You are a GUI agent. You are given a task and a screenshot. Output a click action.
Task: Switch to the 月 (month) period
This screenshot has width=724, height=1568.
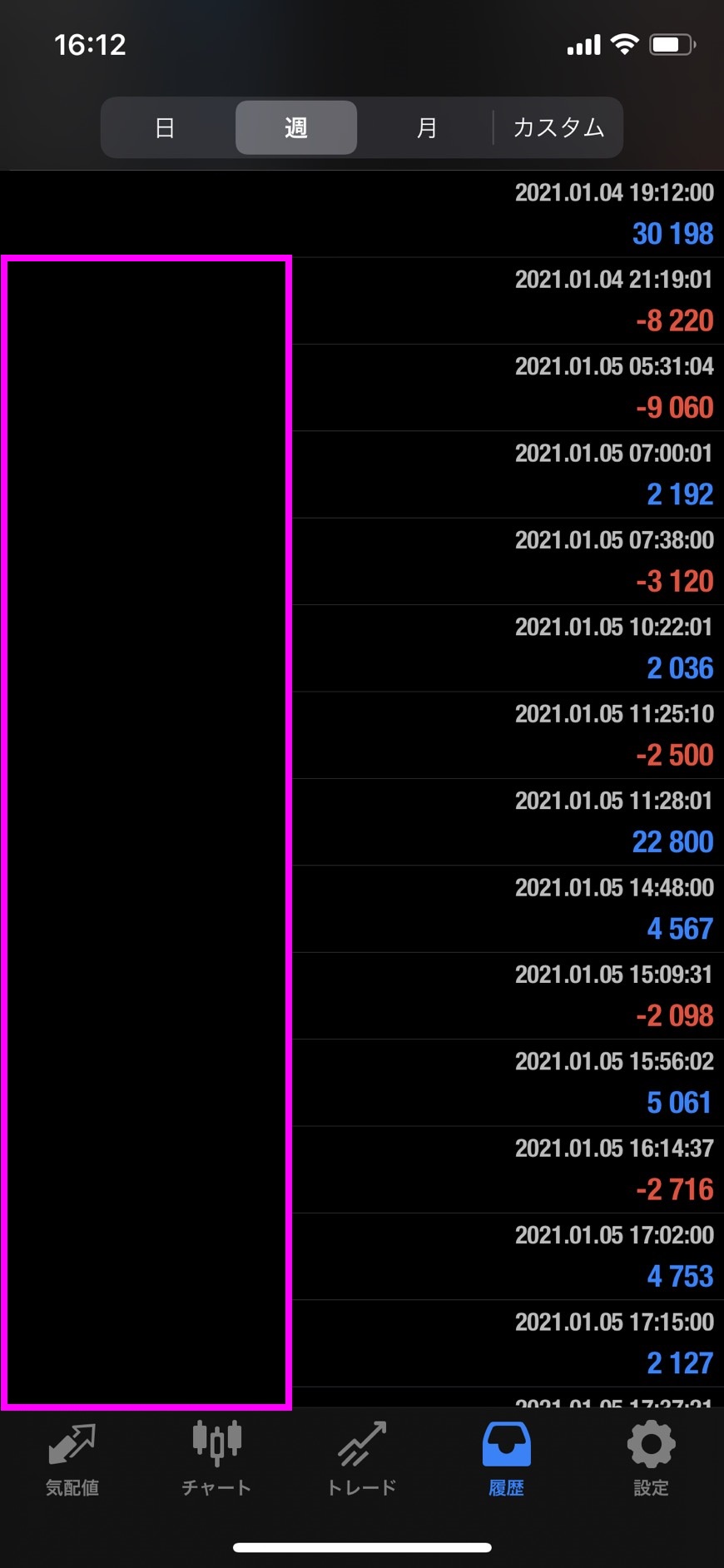point(427,127)
